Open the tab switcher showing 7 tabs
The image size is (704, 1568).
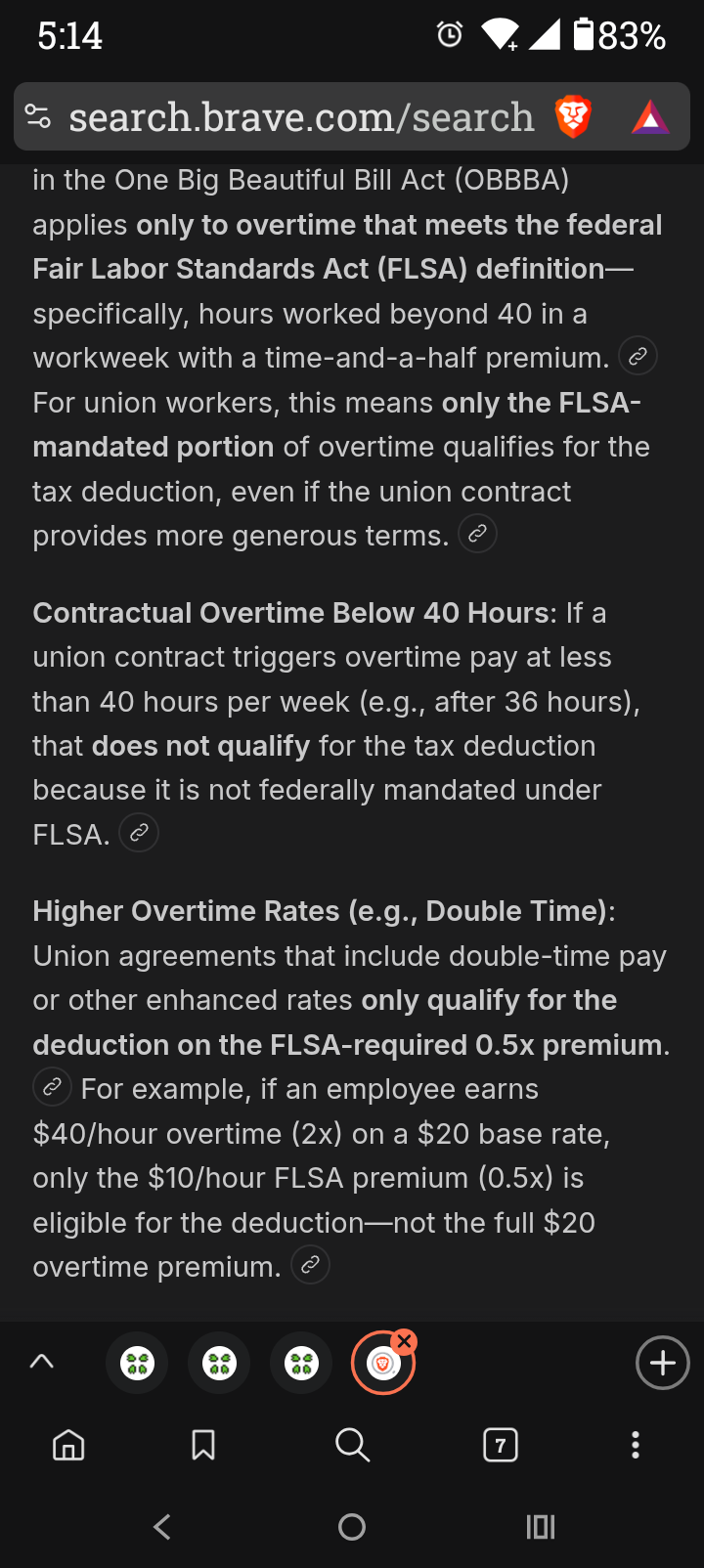tap(501, 1445)
